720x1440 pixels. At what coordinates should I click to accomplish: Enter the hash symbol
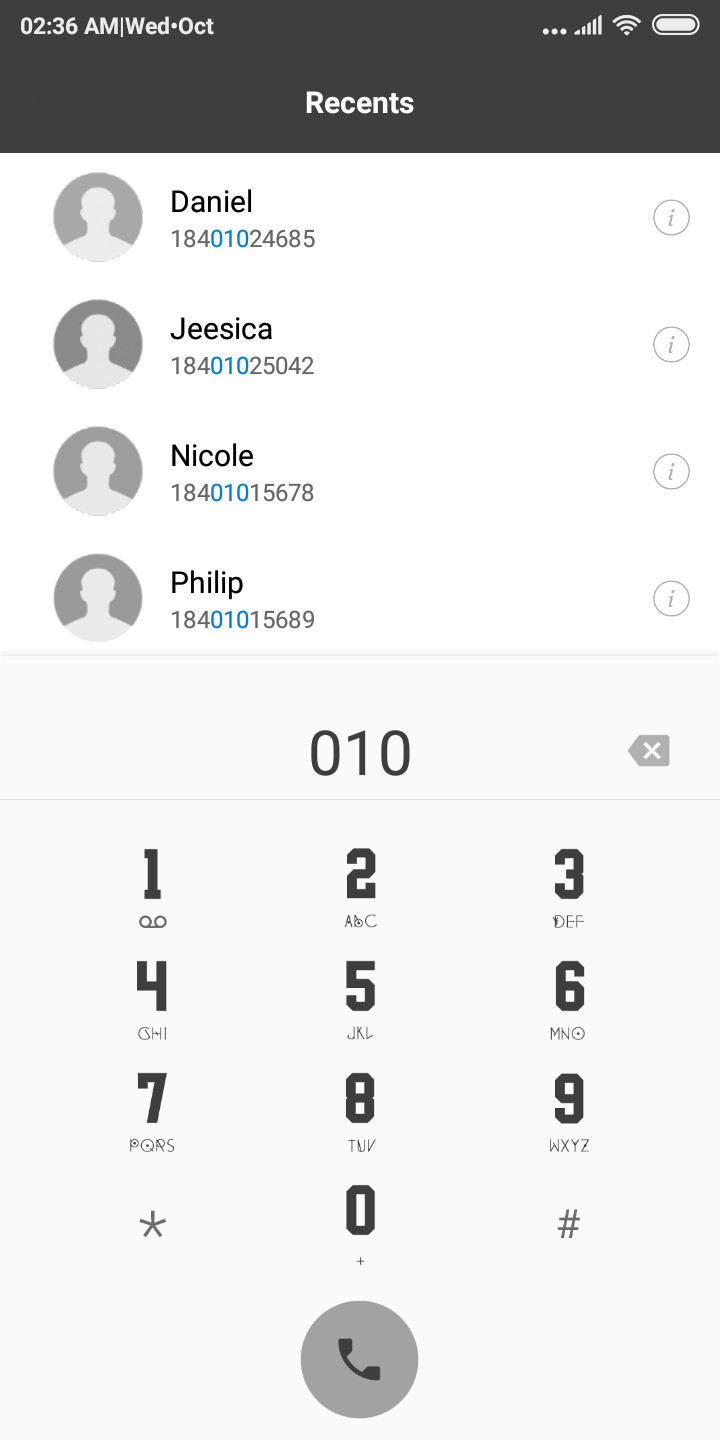(x=569, y=1223)
